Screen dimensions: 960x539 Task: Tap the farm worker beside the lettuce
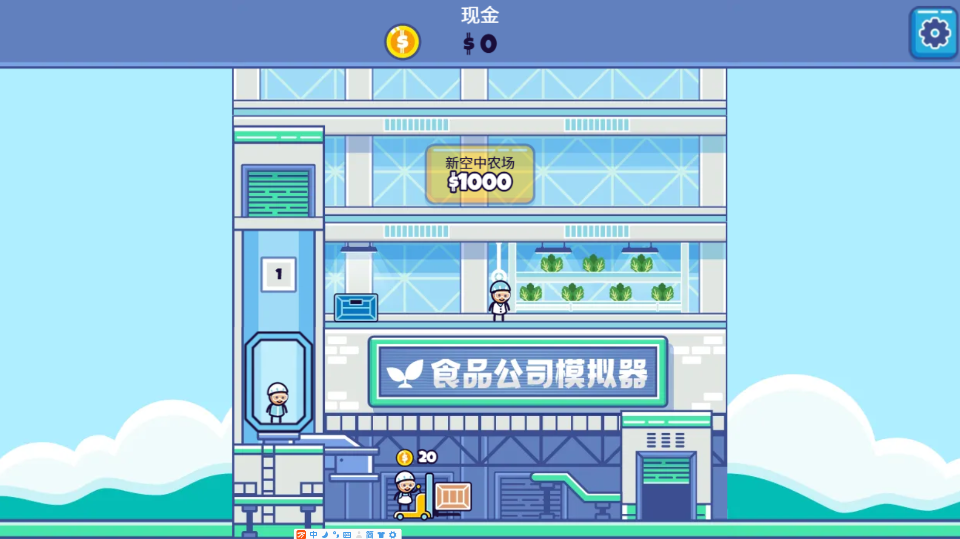pyautogui.click(x=500, y=299)
